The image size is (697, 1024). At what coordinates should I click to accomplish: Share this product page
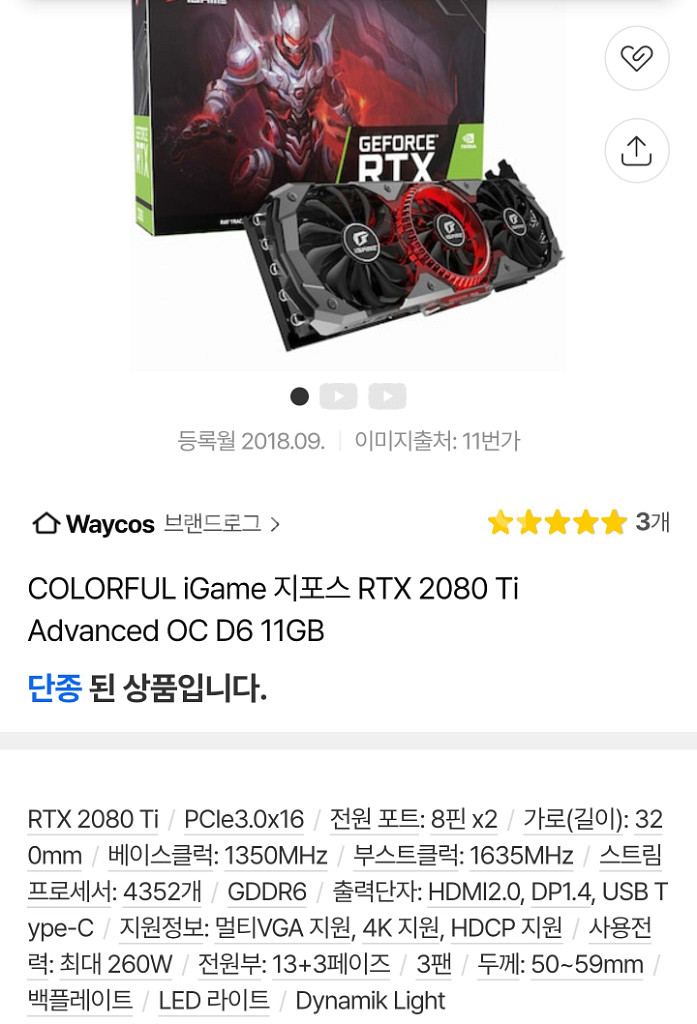(636, 151)
